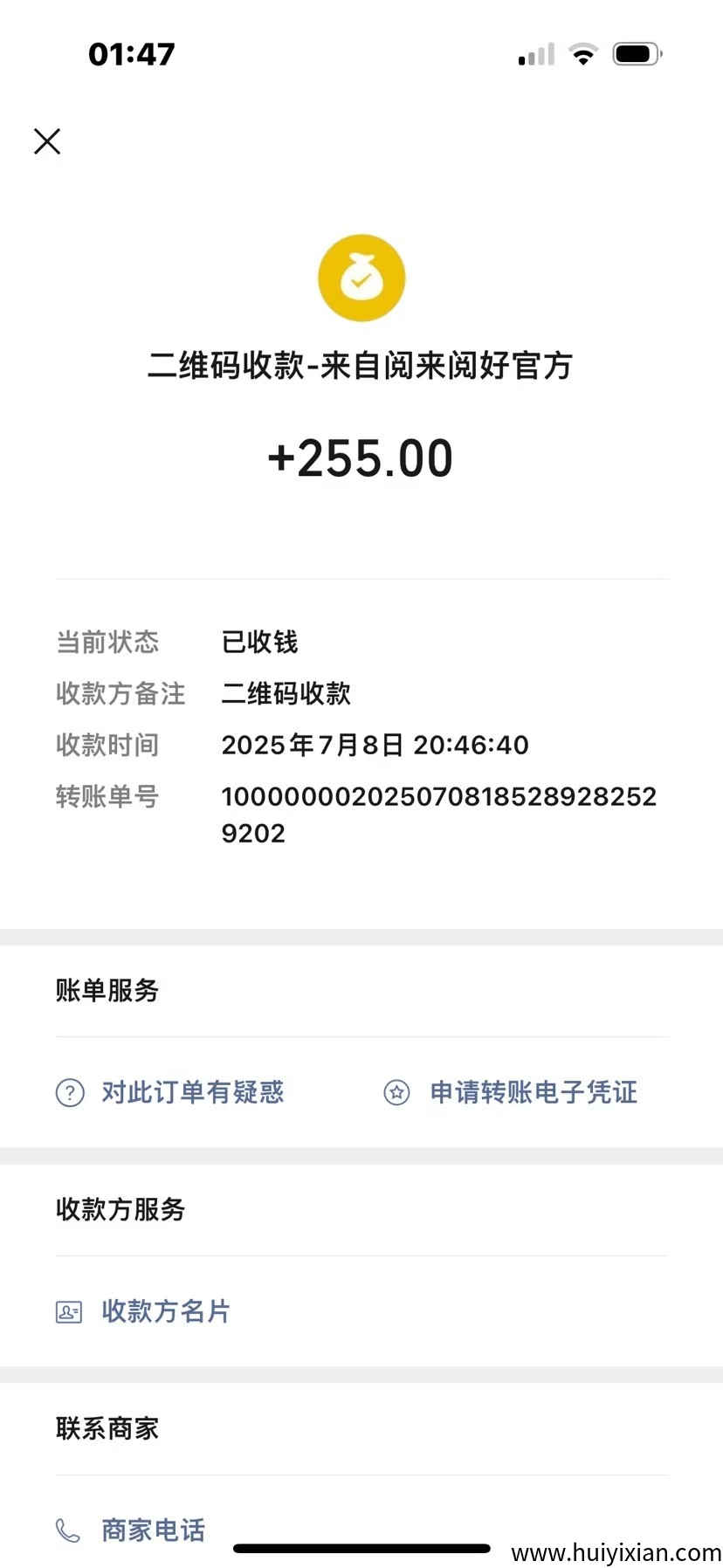Tap 商家电话 to call merchant
The image size is (723, 1568).
coord(131,1530)
